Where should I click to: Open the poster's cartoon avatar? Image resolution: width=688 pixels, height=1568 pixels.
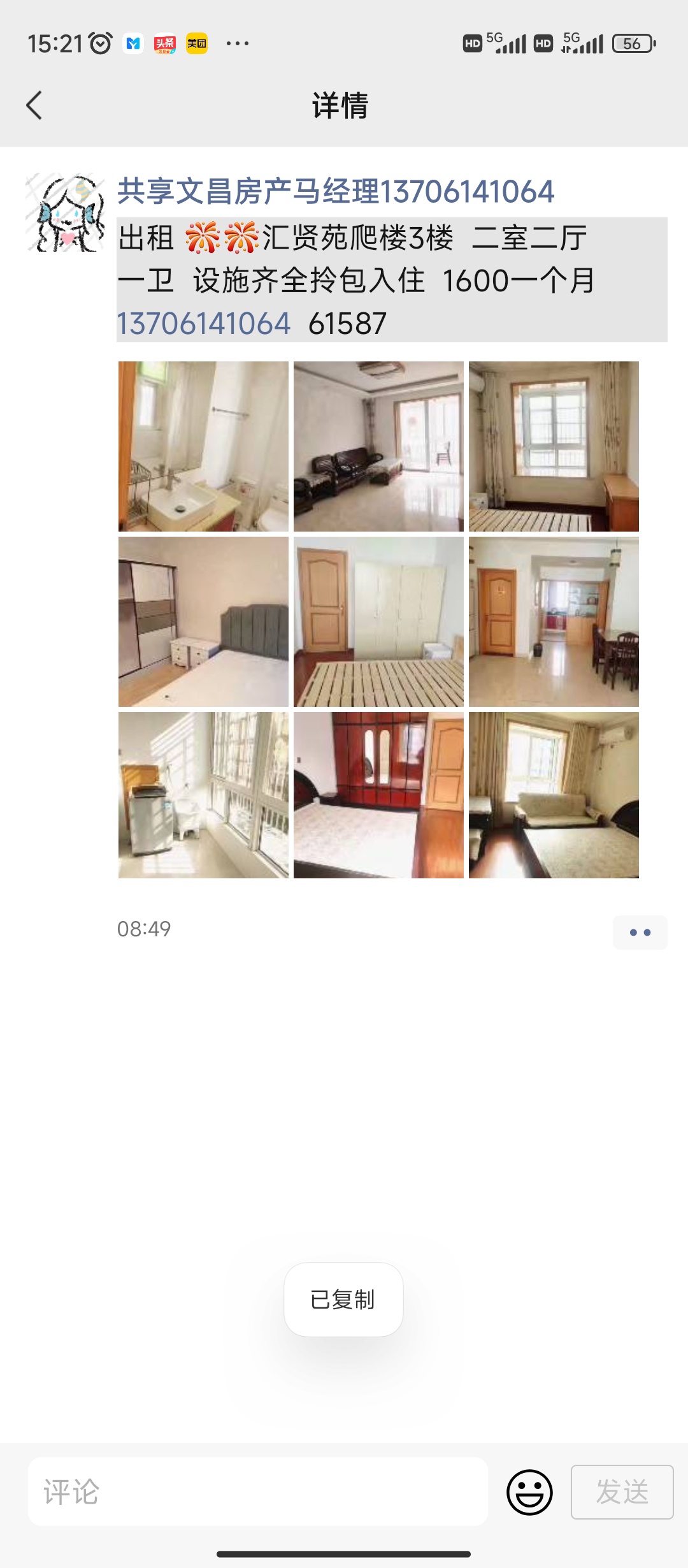(x=65, y=212)
